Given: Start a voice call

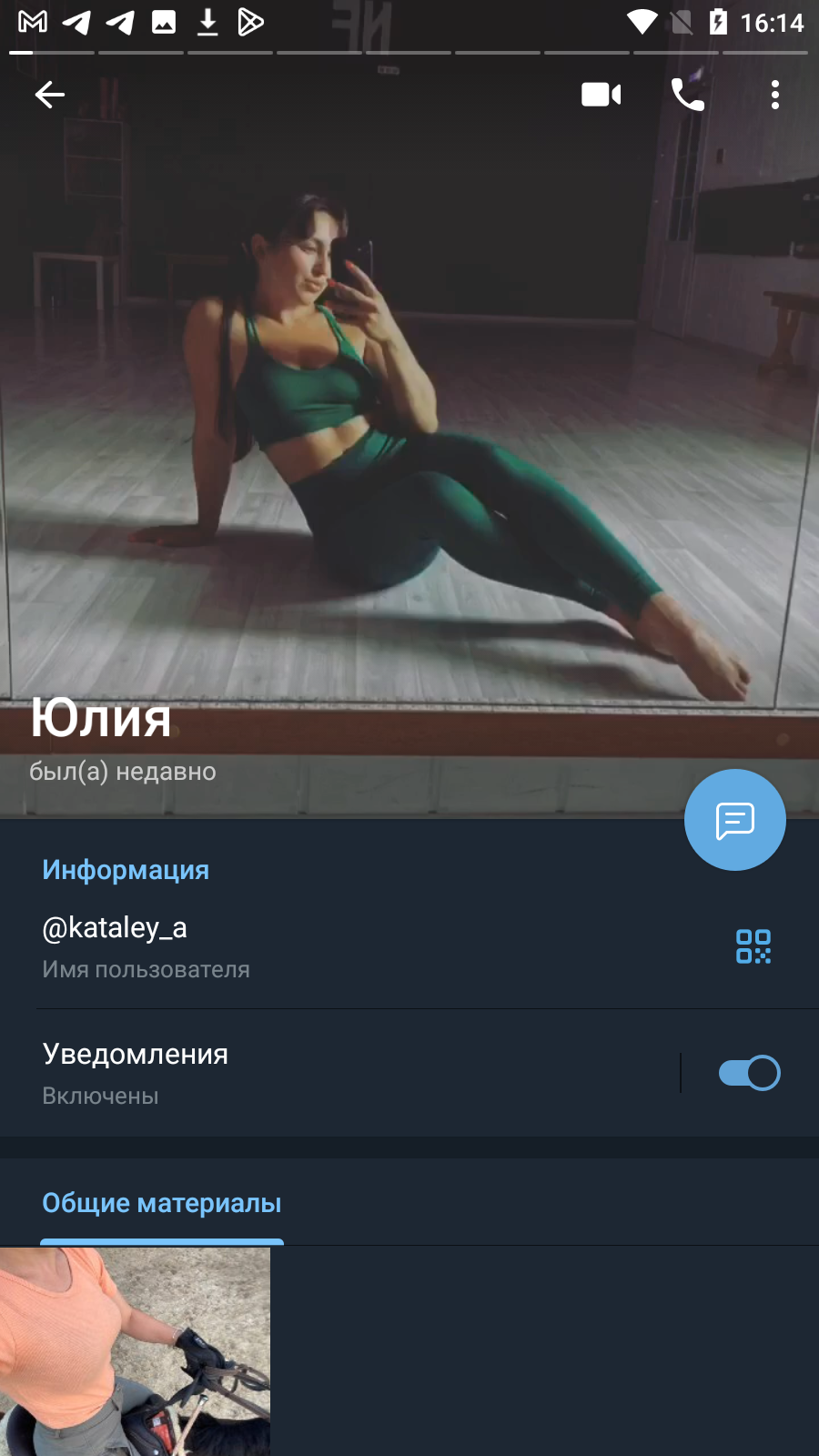Looking at the screenshot, I should [688, 95].
